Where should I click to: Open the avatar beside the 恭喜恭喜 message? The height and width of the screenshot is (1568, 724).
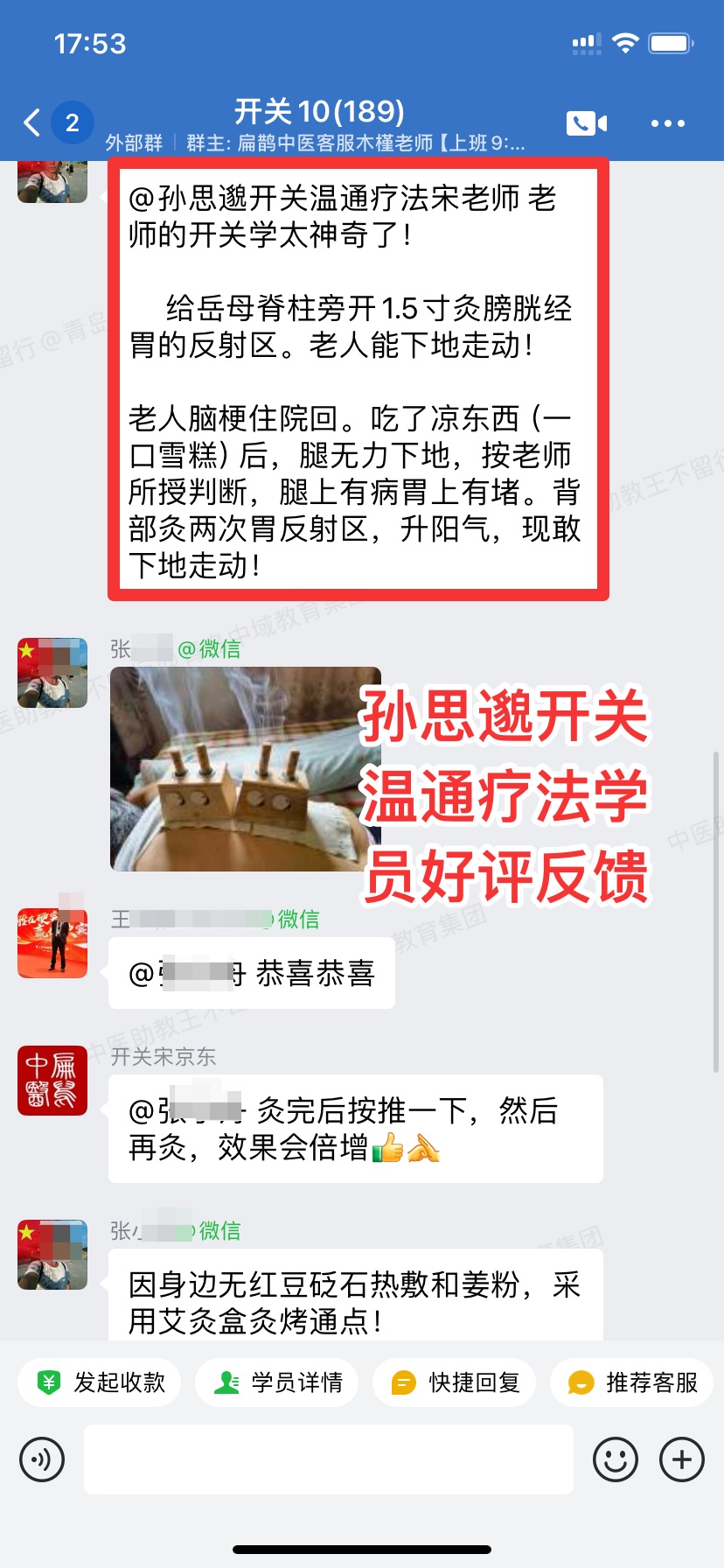coord(52,942)
